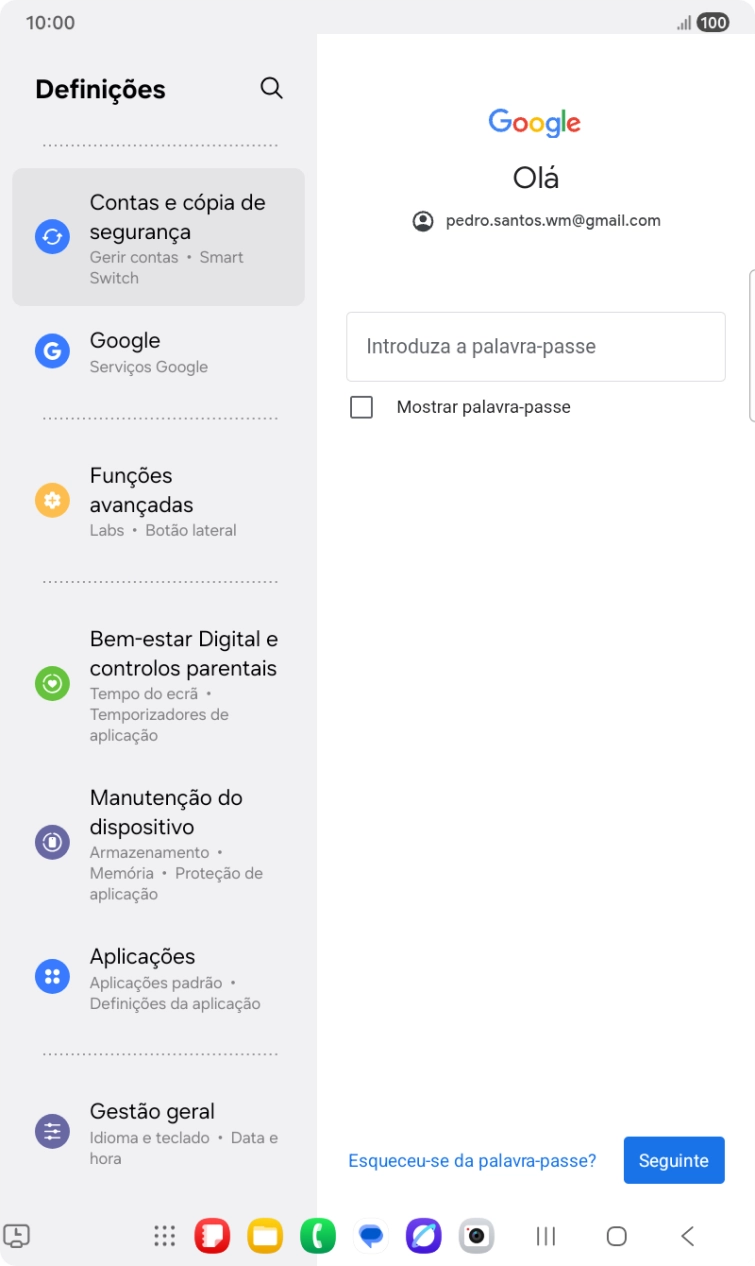Image resolution: width=755 pixels, height=1266 pixels.
Task: Open the Esqueceu-se da palavra-passe link
Action: coord(471,1159)
